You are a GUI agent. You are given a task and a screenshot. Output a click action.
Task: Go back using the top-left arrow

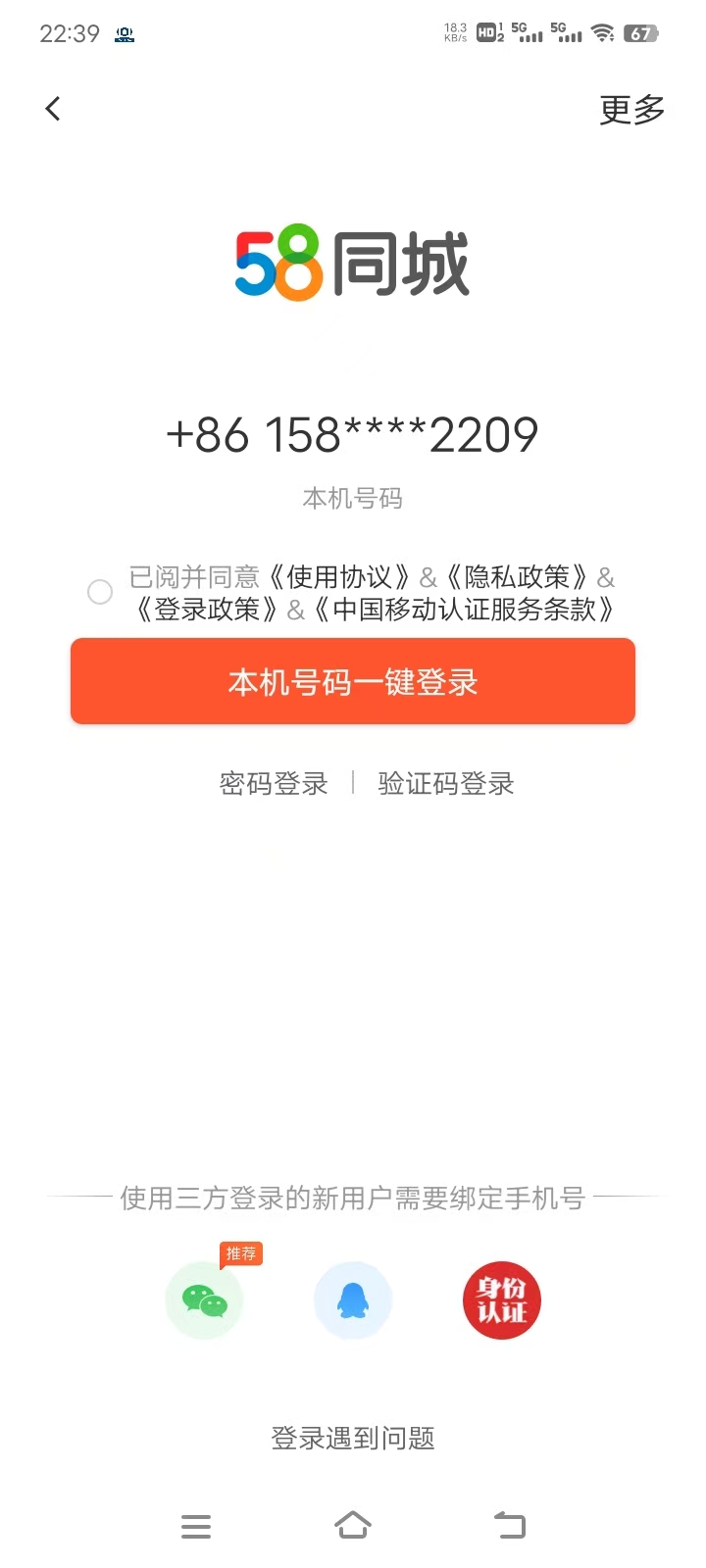[53, 109]
